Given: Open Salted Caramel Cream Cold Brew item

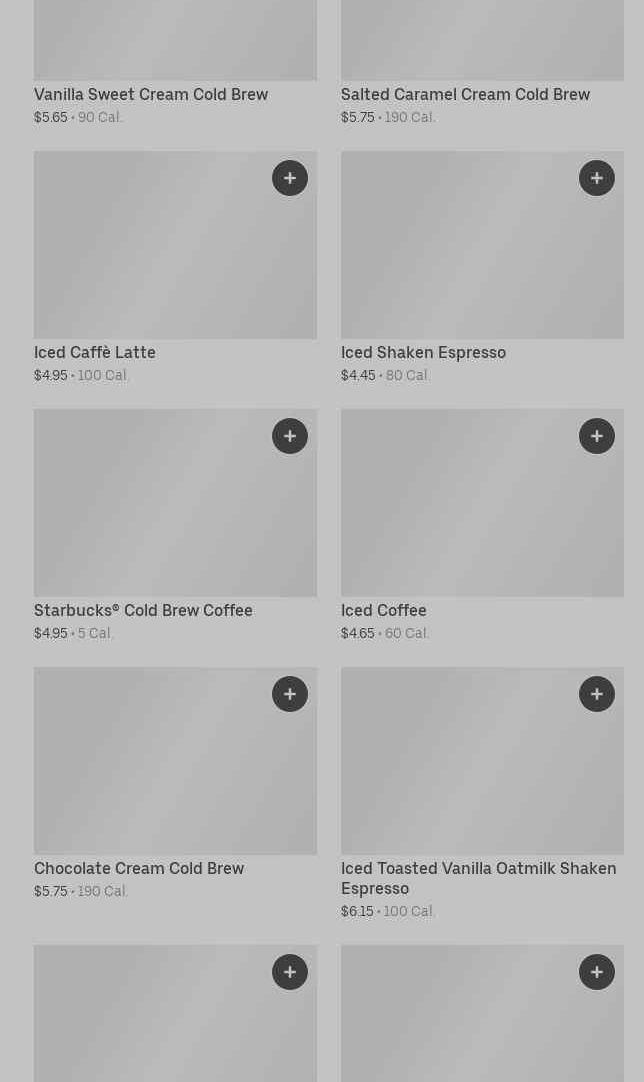Looking at the screenshot, I should tap(465, 94).
